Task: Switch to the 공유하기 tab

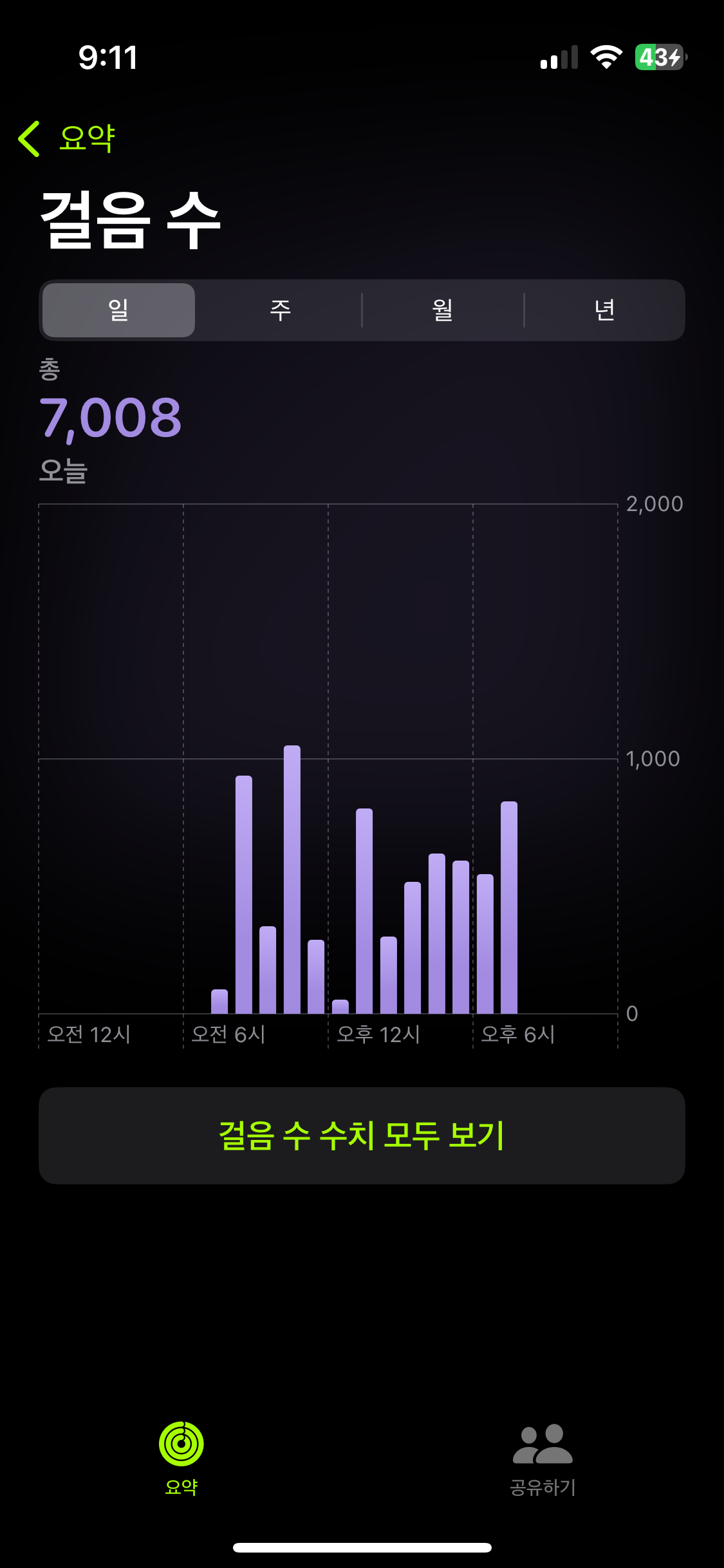Action: (x=543, y=1459)
